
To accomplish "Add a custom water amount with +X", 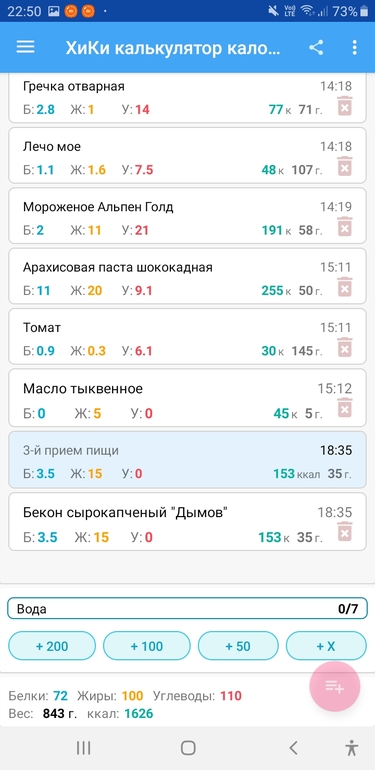I will [326, 646].
